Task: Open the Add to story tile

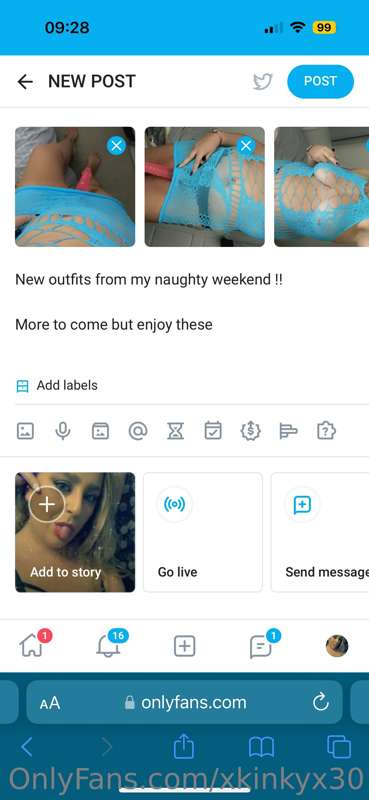Action: [x=75, y=532]
